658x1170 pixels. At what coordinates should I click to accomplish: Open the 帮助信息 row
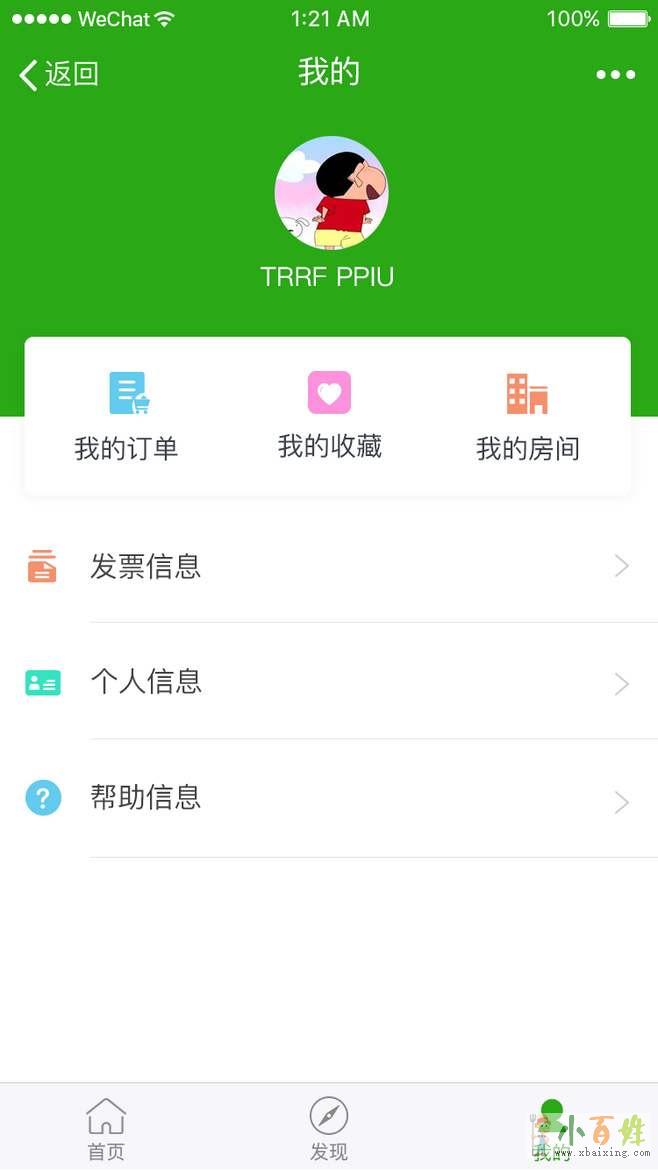329,799
